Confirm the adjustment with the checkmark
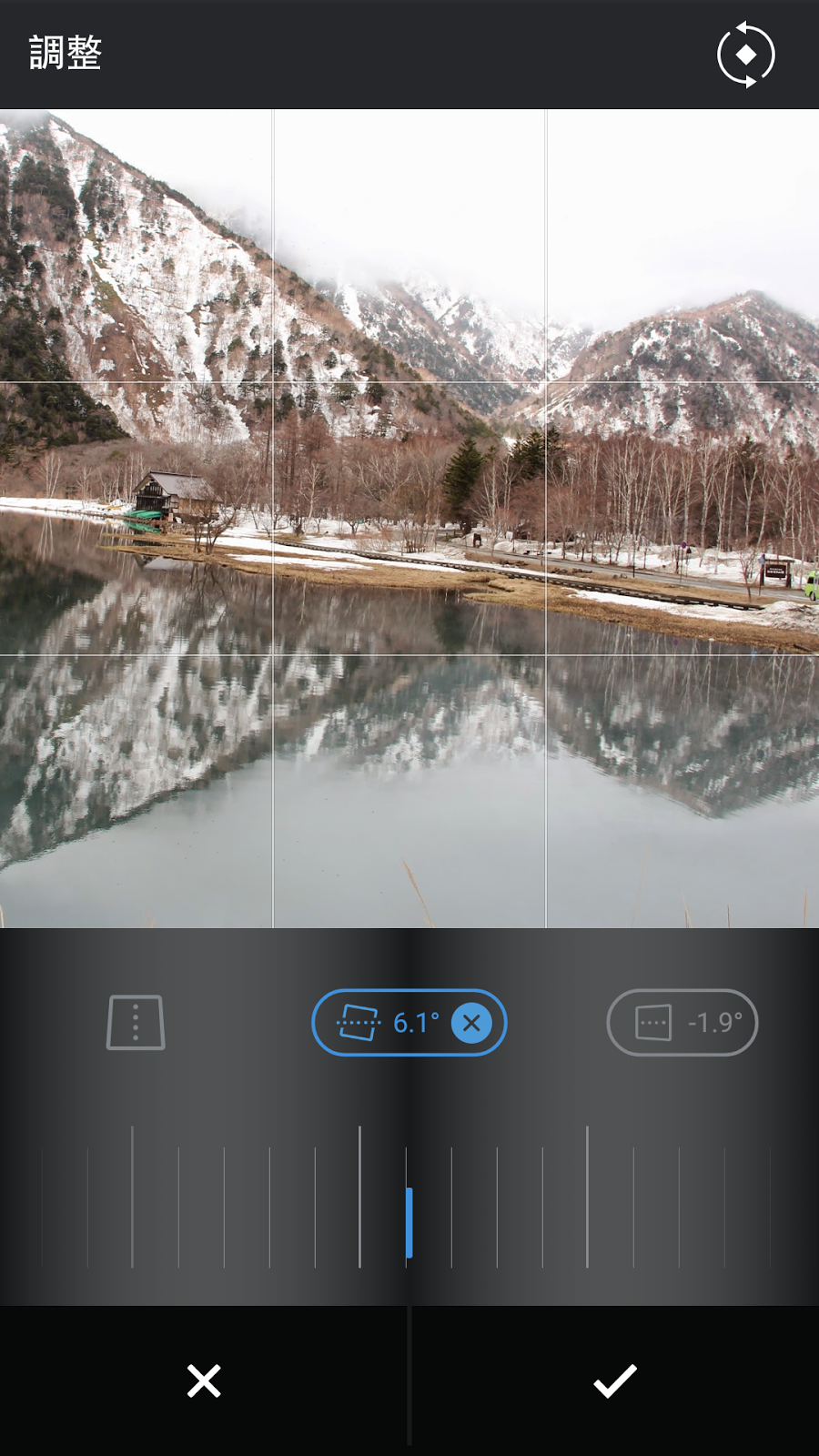 tap(614, 1380)
